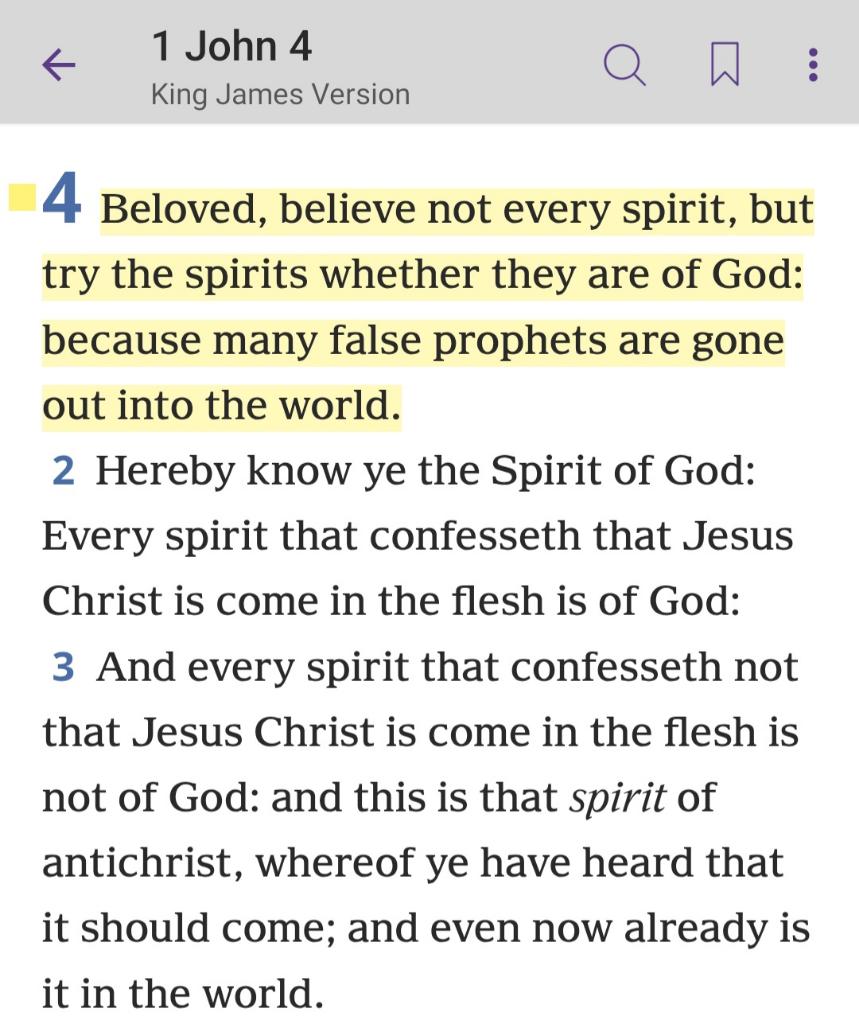Go back using the arrow icon
This screenshot has width=859, height=1024.
pyautogui.click(x=58, y=66)
